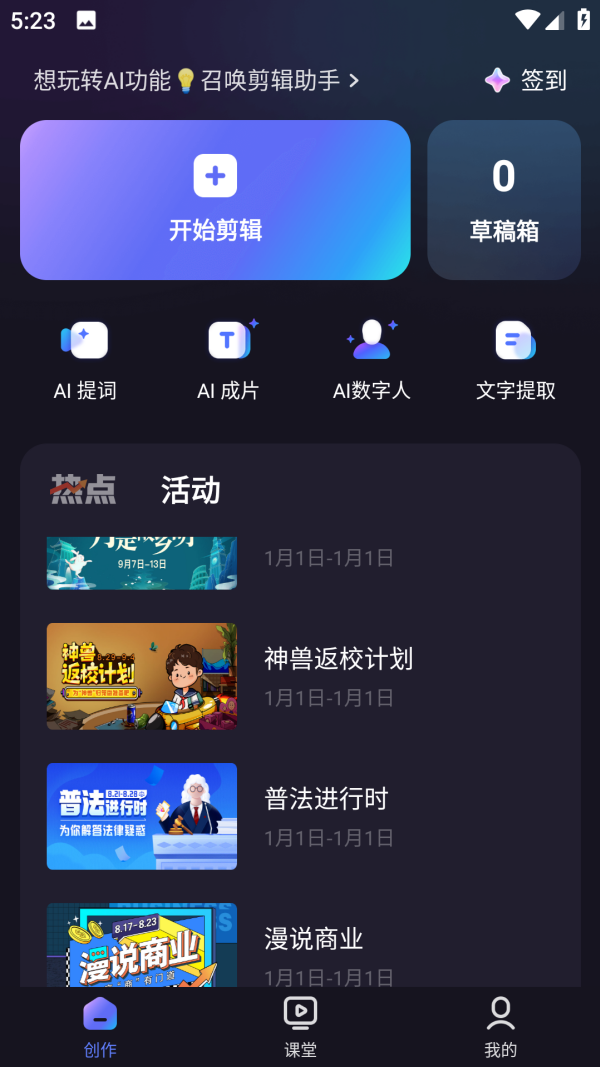Switch to the 热点 tab
The image size is (600, 1067).
[84, 490]
